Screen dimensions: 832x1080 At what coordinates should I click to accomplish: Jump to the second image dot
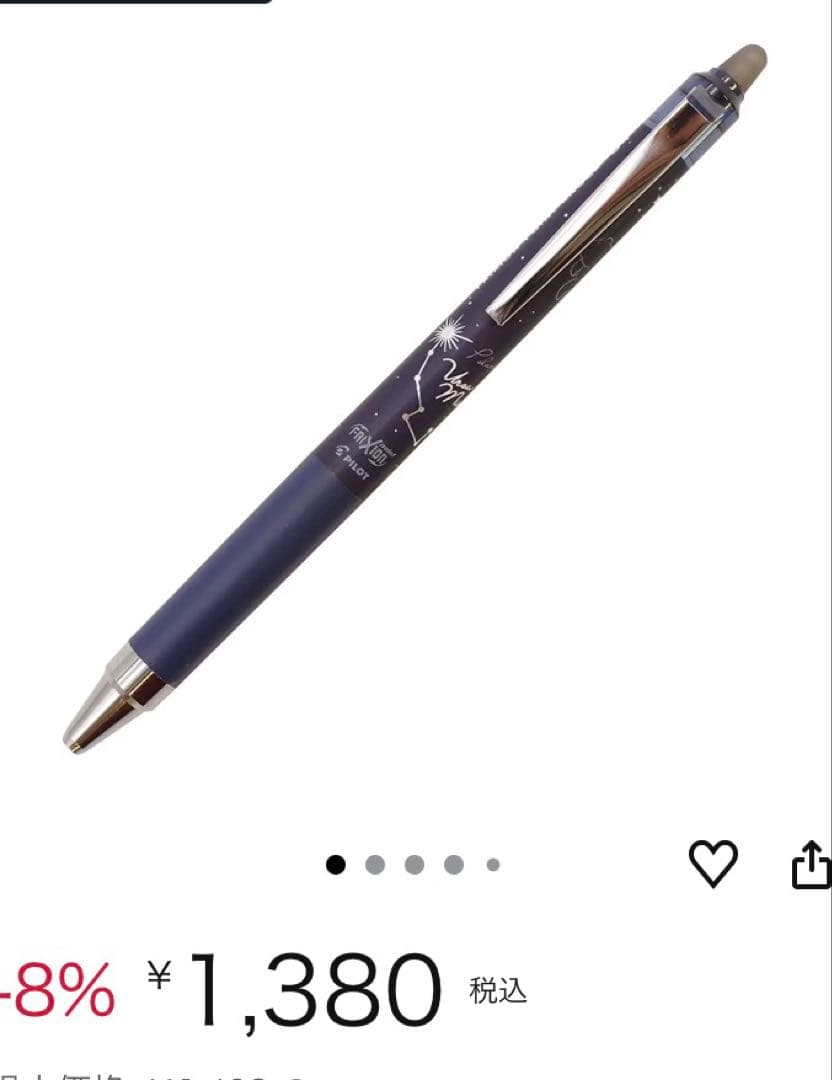(375, 865)
